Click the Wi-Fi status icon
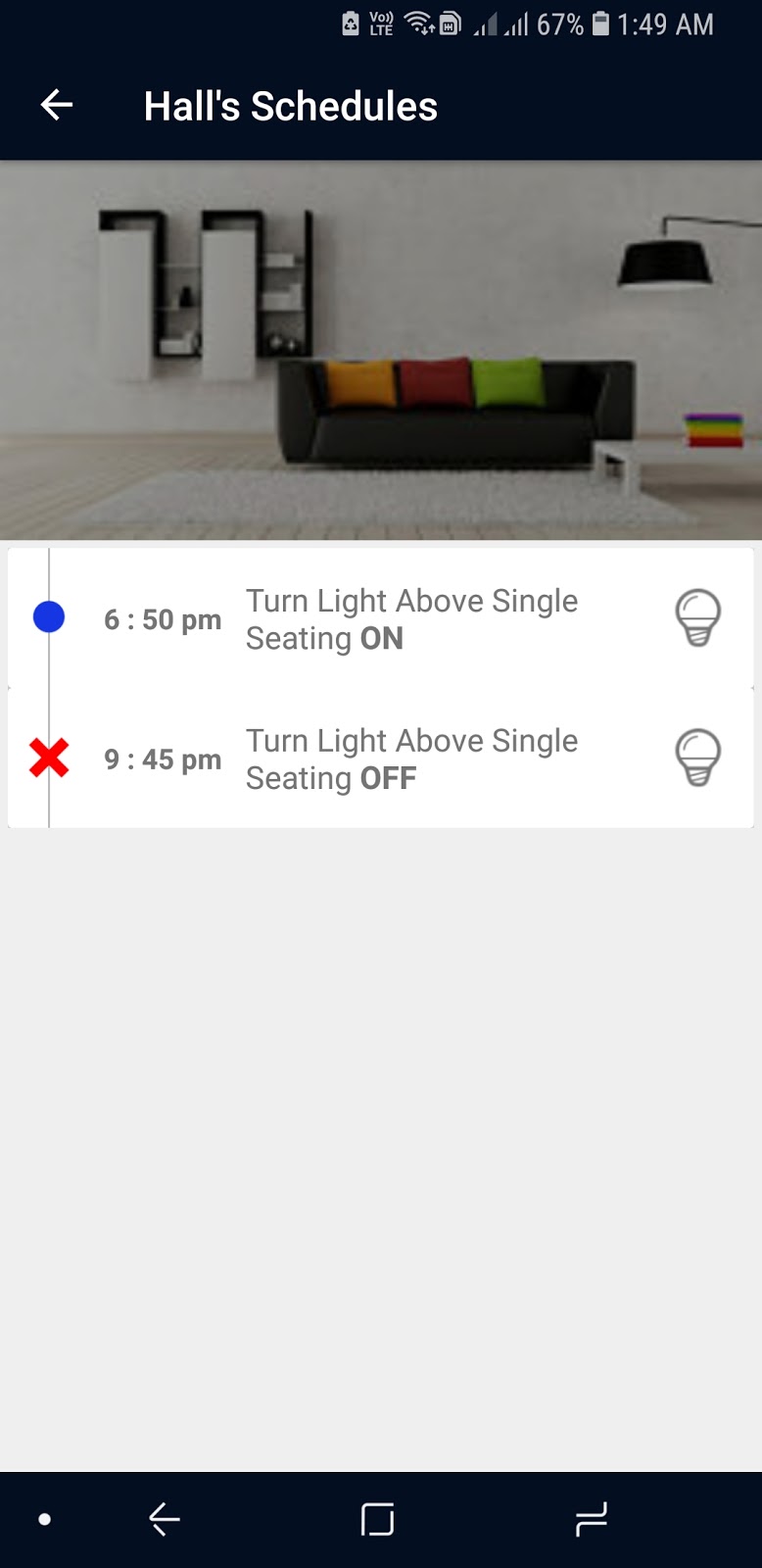The width and height of the screenshot is (762, 1568). point(421,24)
